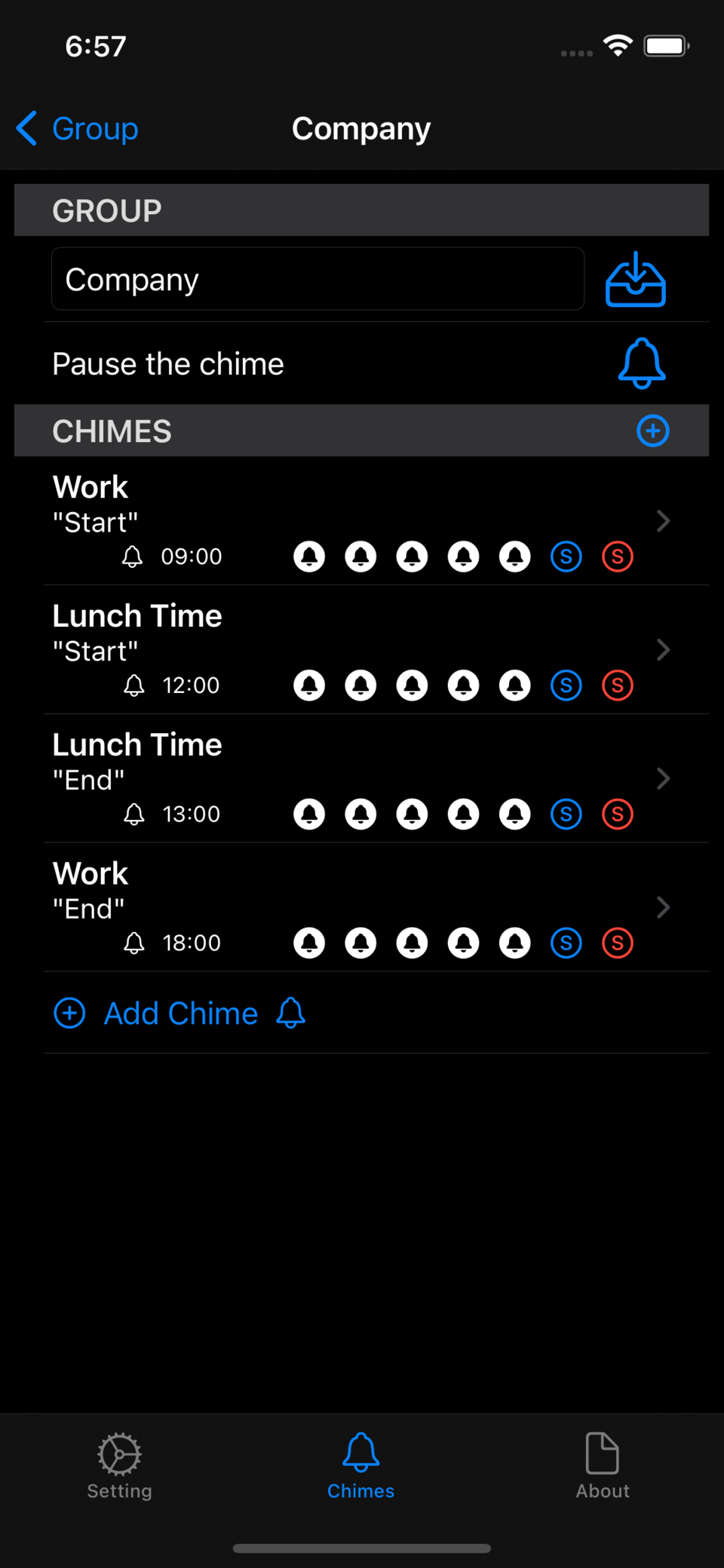Screen dimensions: 724x1568
Task: Go back to the Group screen
Action: click(78, 129)
